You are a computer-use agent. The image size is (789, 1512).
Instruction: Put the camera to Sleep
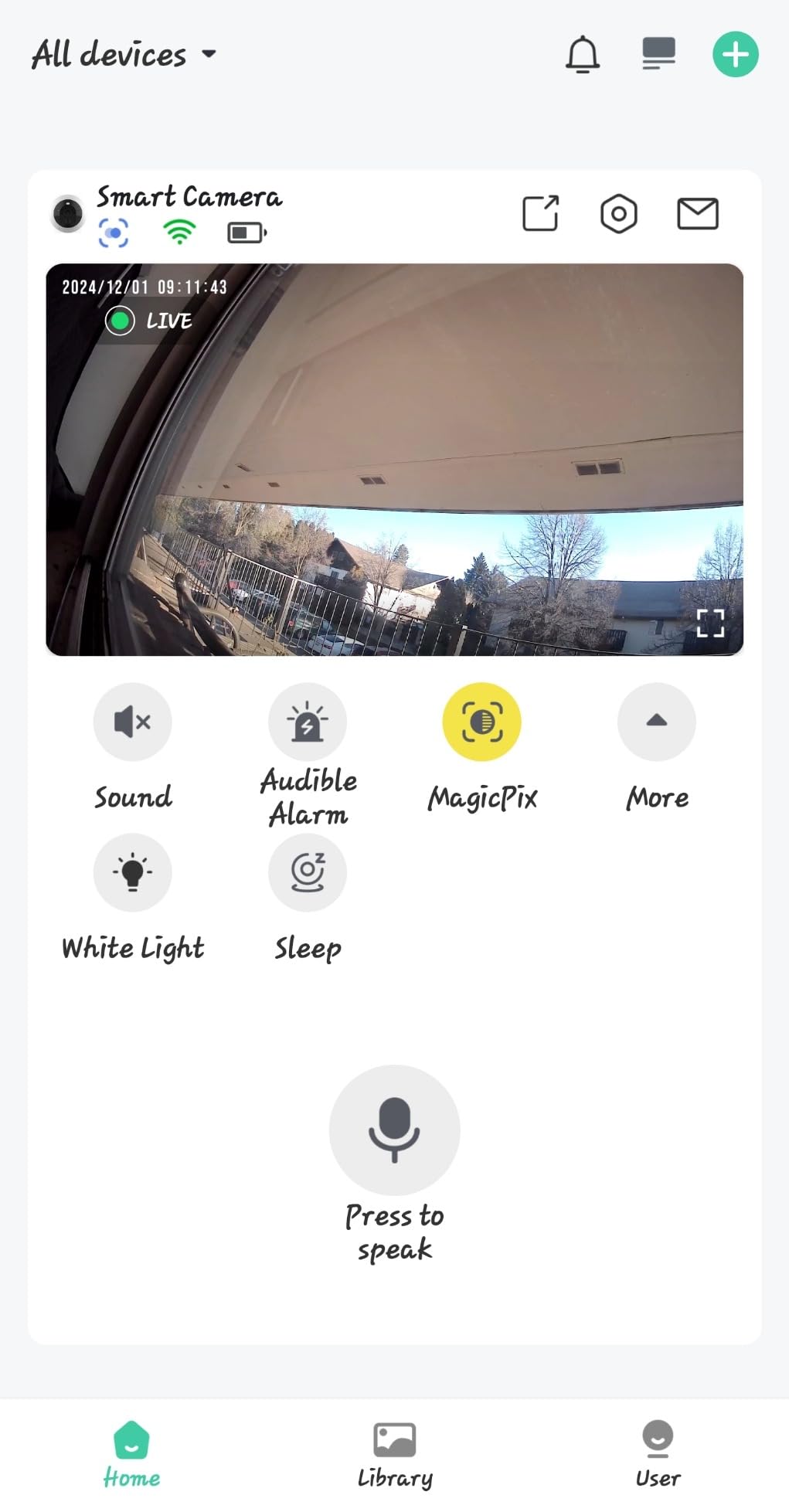[308, 872]
